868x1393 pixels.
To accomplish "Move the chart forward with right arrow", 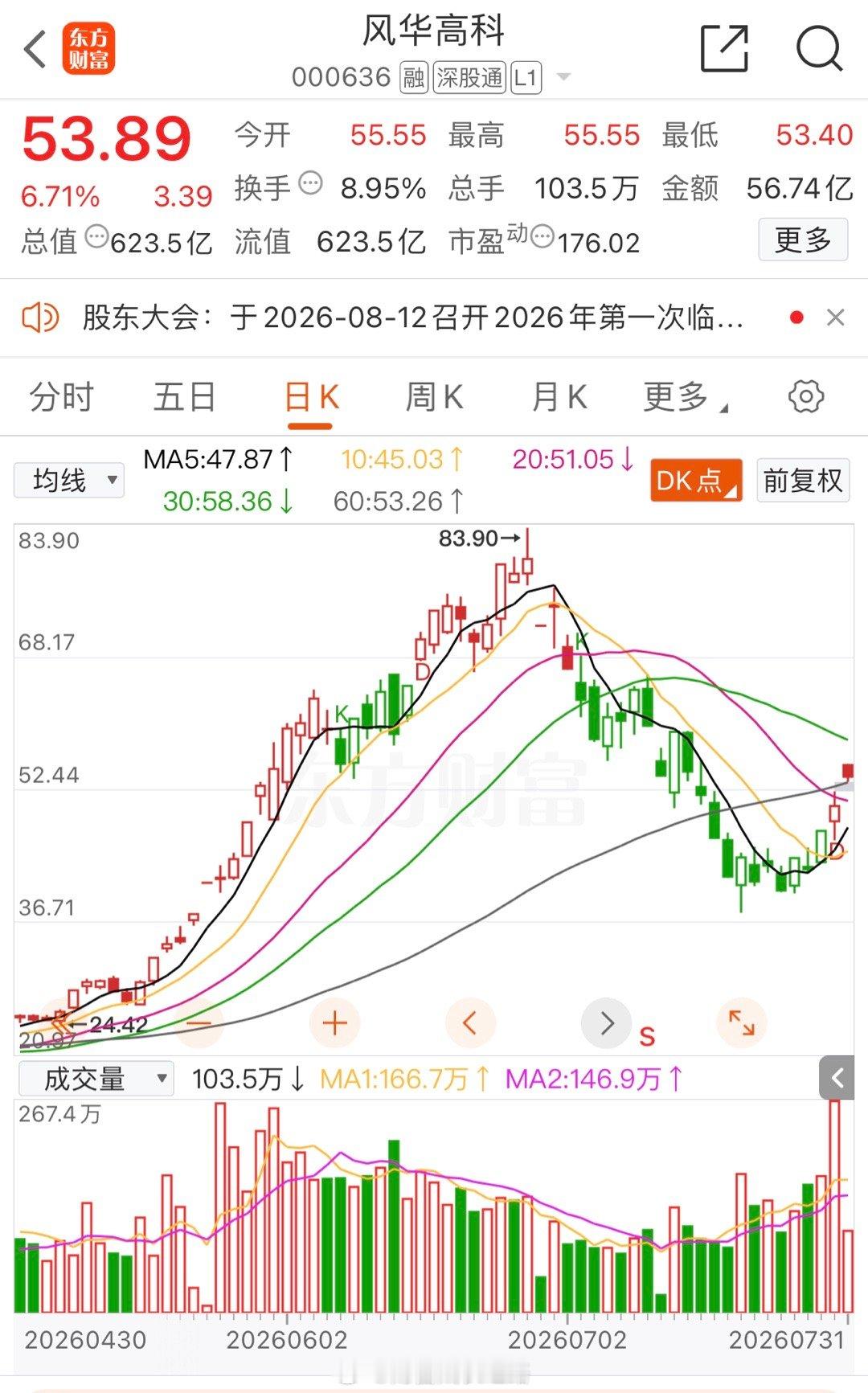I will (x=606, y=1023).
